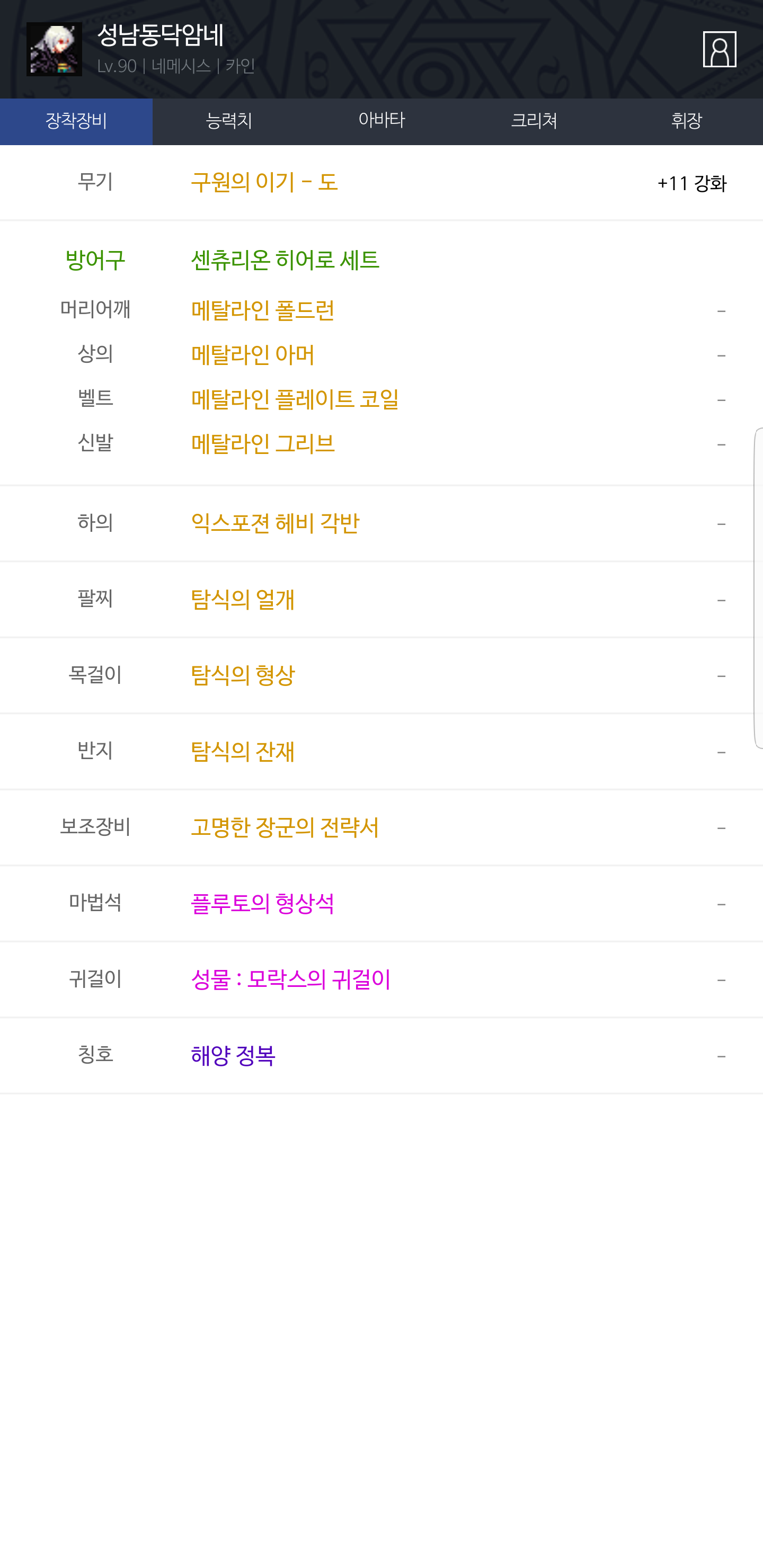Switch to the 아바타 tab
The width and height of the screenshot is (763, 1568).
(381, 121)
